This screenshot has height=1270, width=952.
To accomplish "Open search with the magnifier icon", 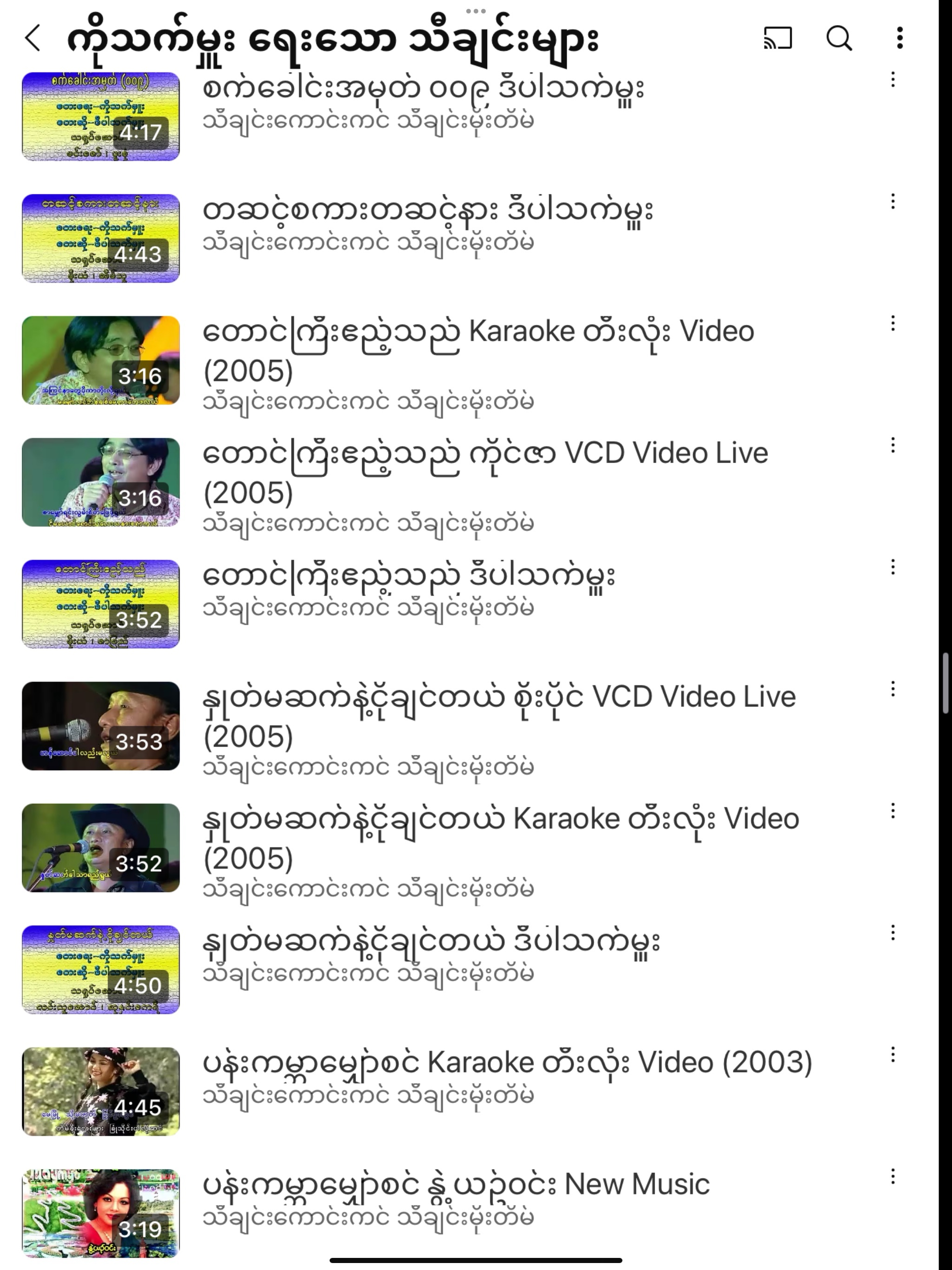I will pyautogui.click(x=839, y=39).
